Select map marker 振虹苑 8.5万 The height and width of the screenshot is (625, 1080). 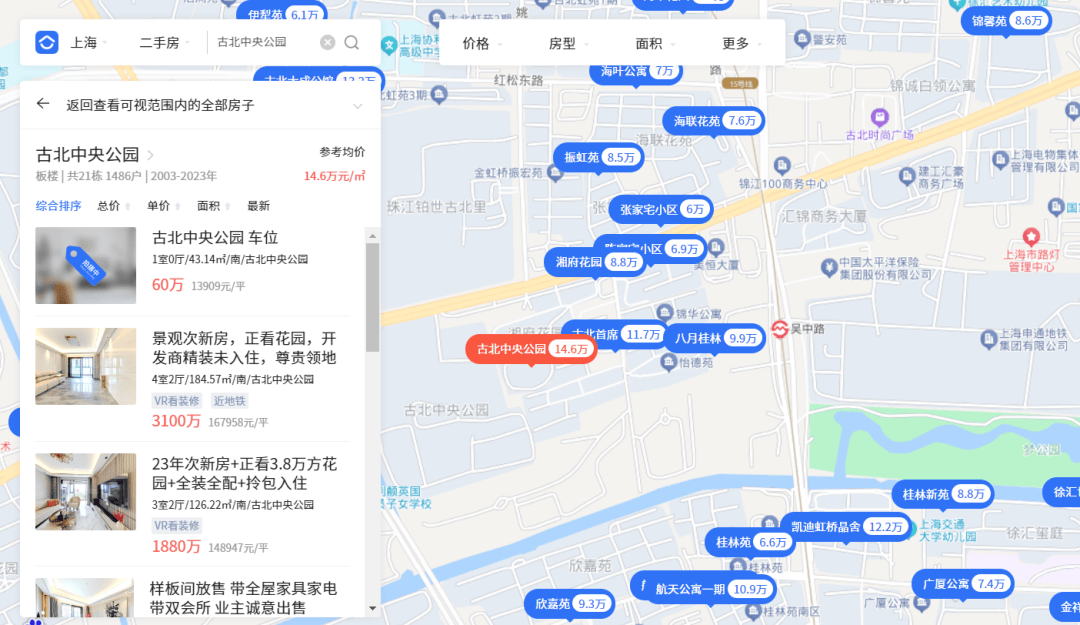click(598, 157)
